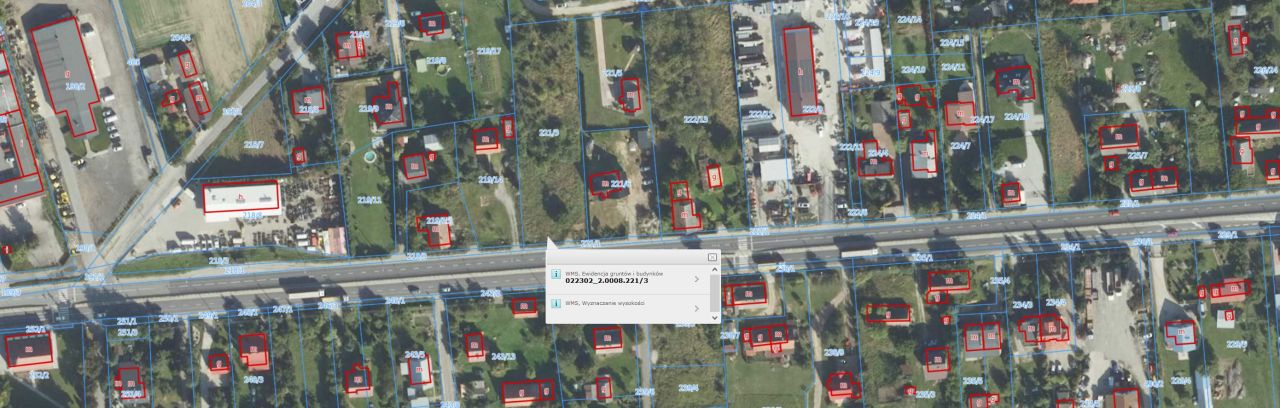This screenshot has width=1280, height=408.
Task: Tap the popup's scroll-down arrow
Action: click(714, 316)
